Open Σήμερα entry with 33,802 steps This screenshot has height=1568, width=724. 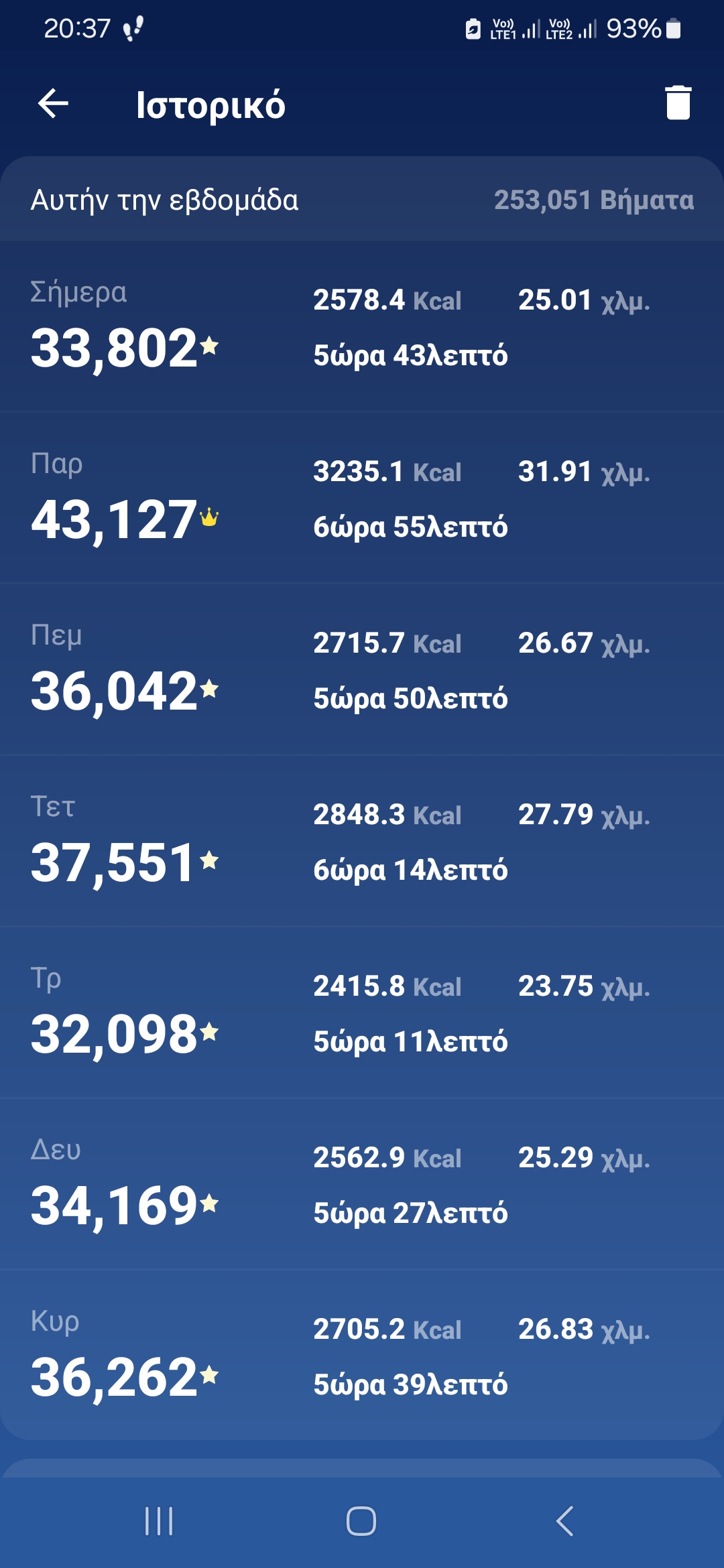pyautogui.click(x=362, y=326)
